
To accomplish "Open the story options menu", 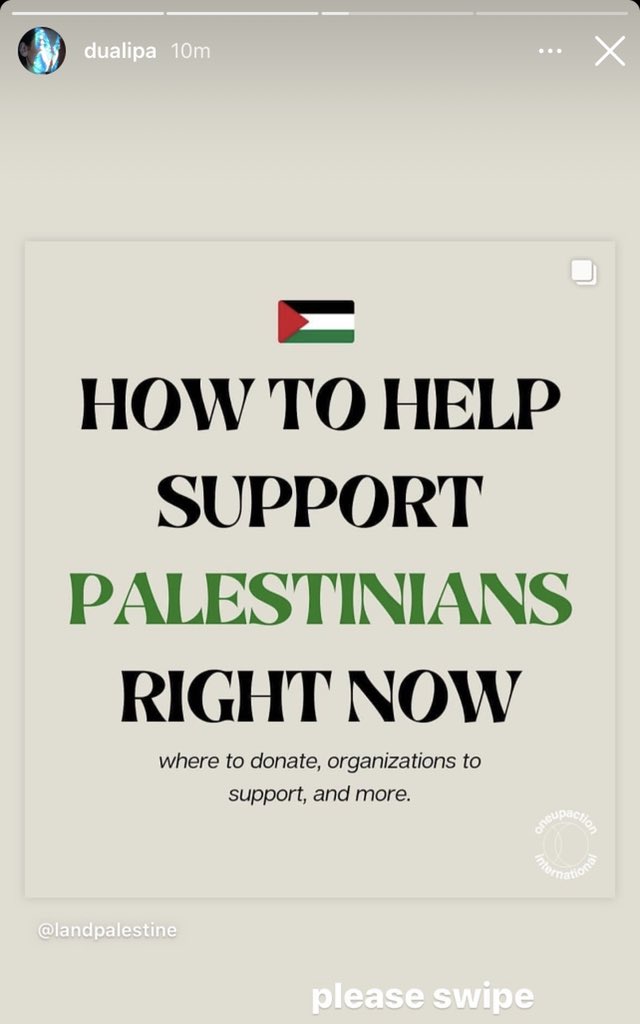I will click(x=550, y=51).
